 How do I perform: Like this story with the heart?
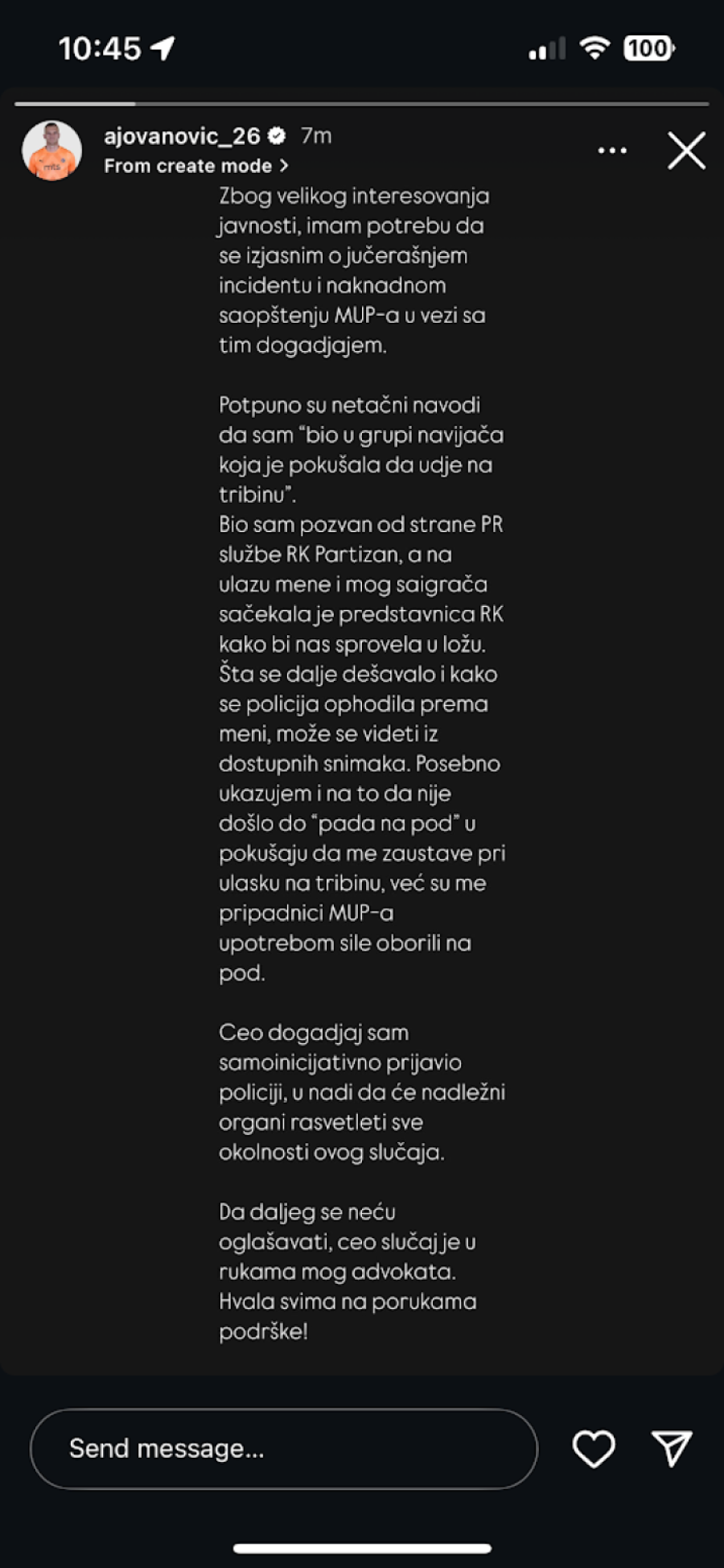click(594, 1448)
